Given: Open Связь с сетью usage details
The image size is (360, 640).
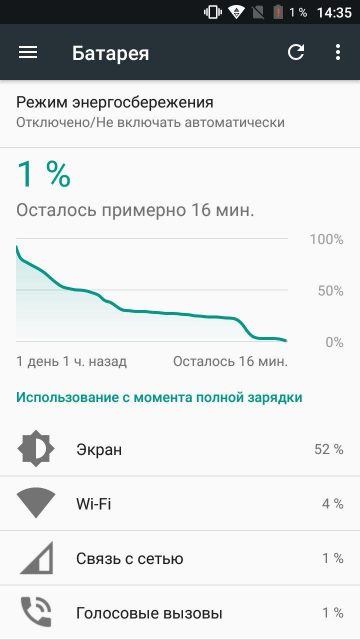Looking at the screenshot, I should [x=180, y=558].
